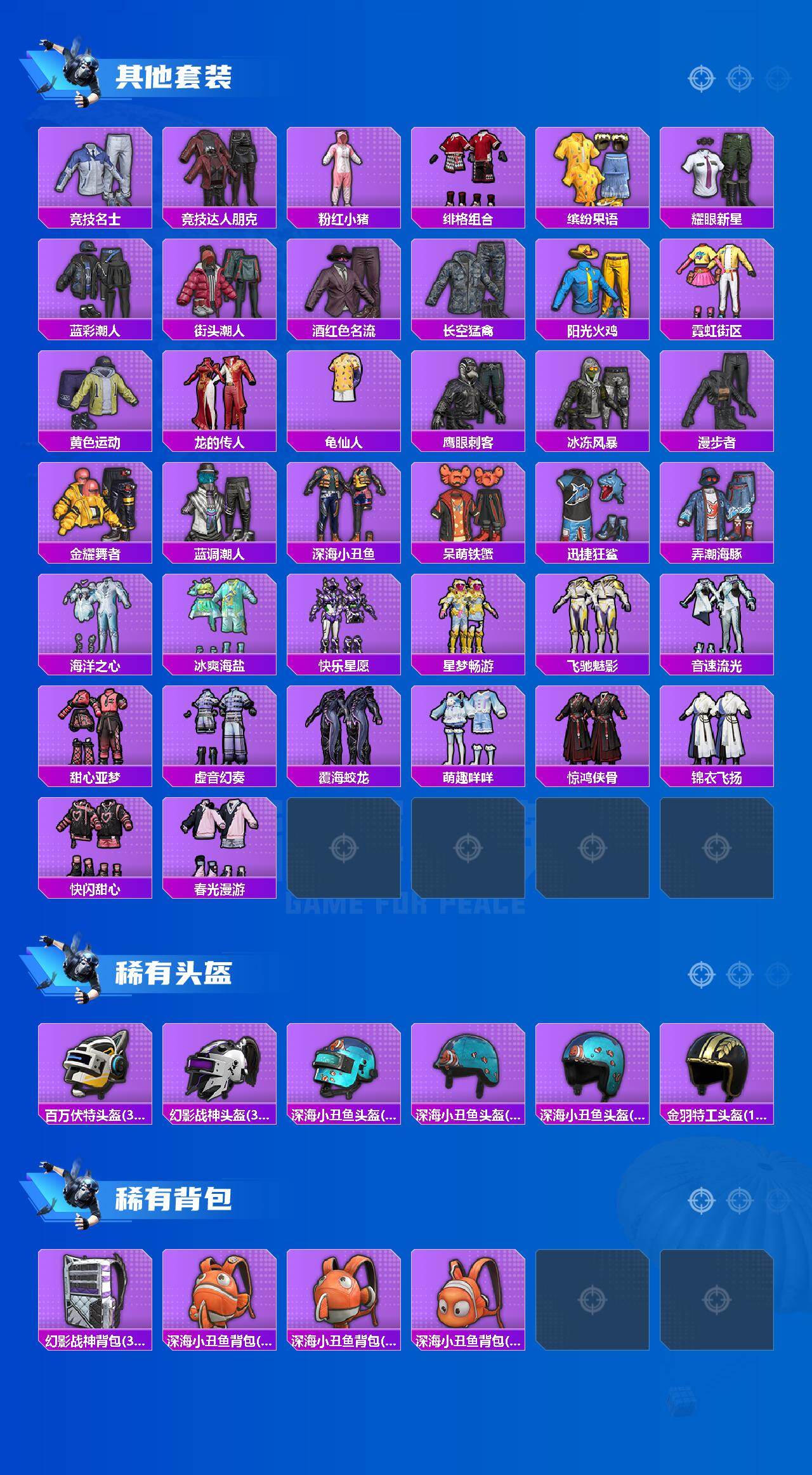Click the leftmost crosshair icon above 缤纷果语
Screen dimensions: 812x1475
[x=700, y=79]
